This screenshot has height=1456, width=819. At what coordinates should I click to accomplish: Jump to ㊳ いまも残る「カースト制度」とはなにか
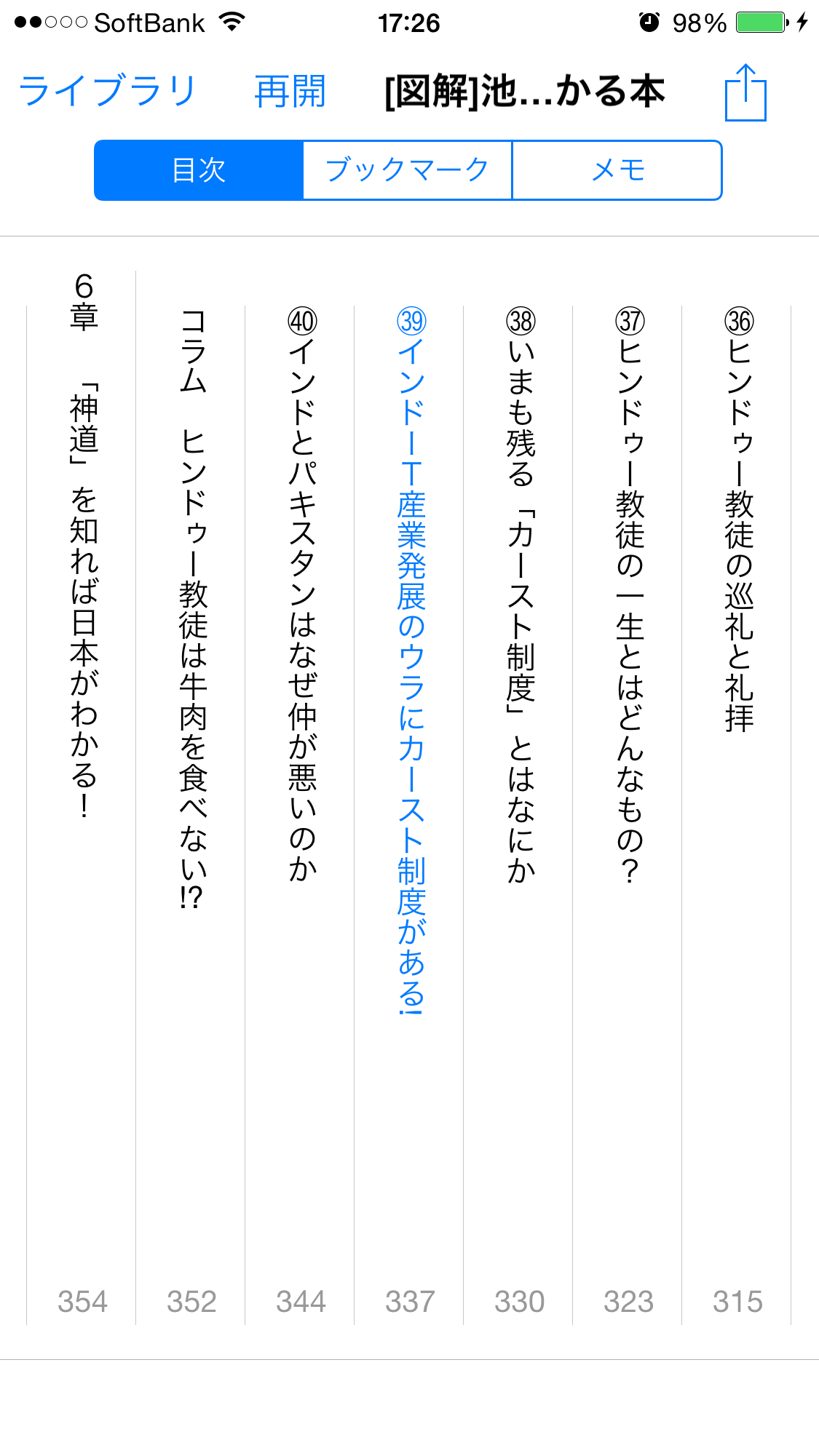(518, 815)
